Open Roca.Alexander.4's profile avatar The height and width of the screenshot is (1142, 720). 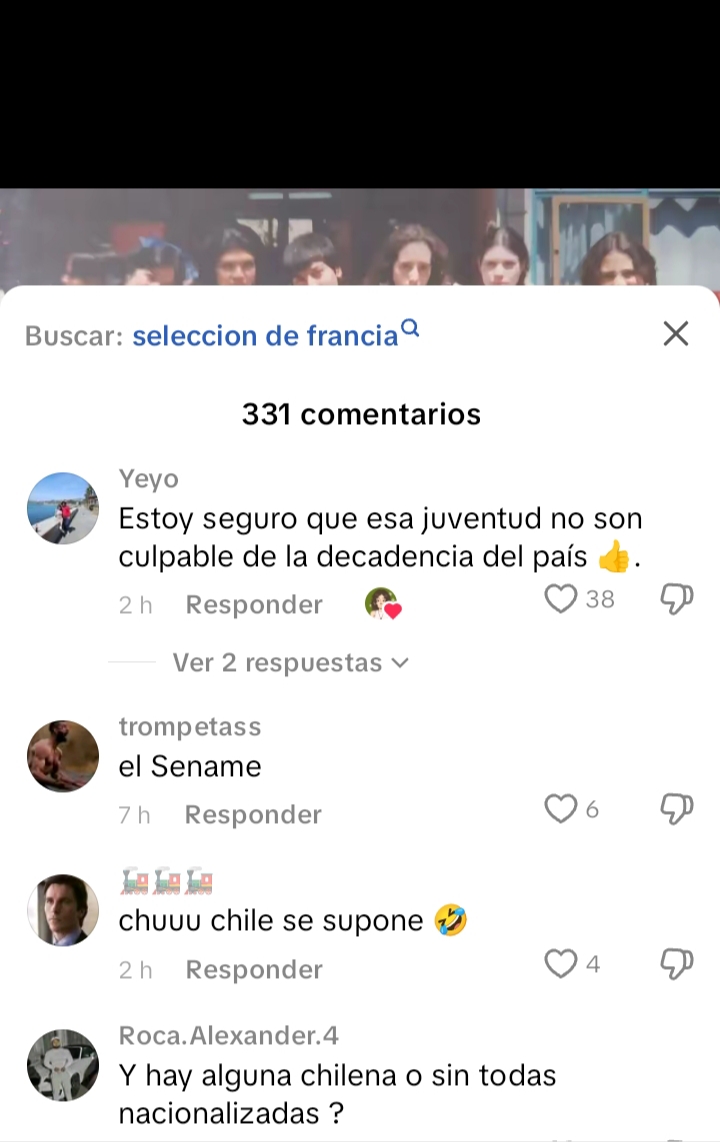[x=63, y=1065]
